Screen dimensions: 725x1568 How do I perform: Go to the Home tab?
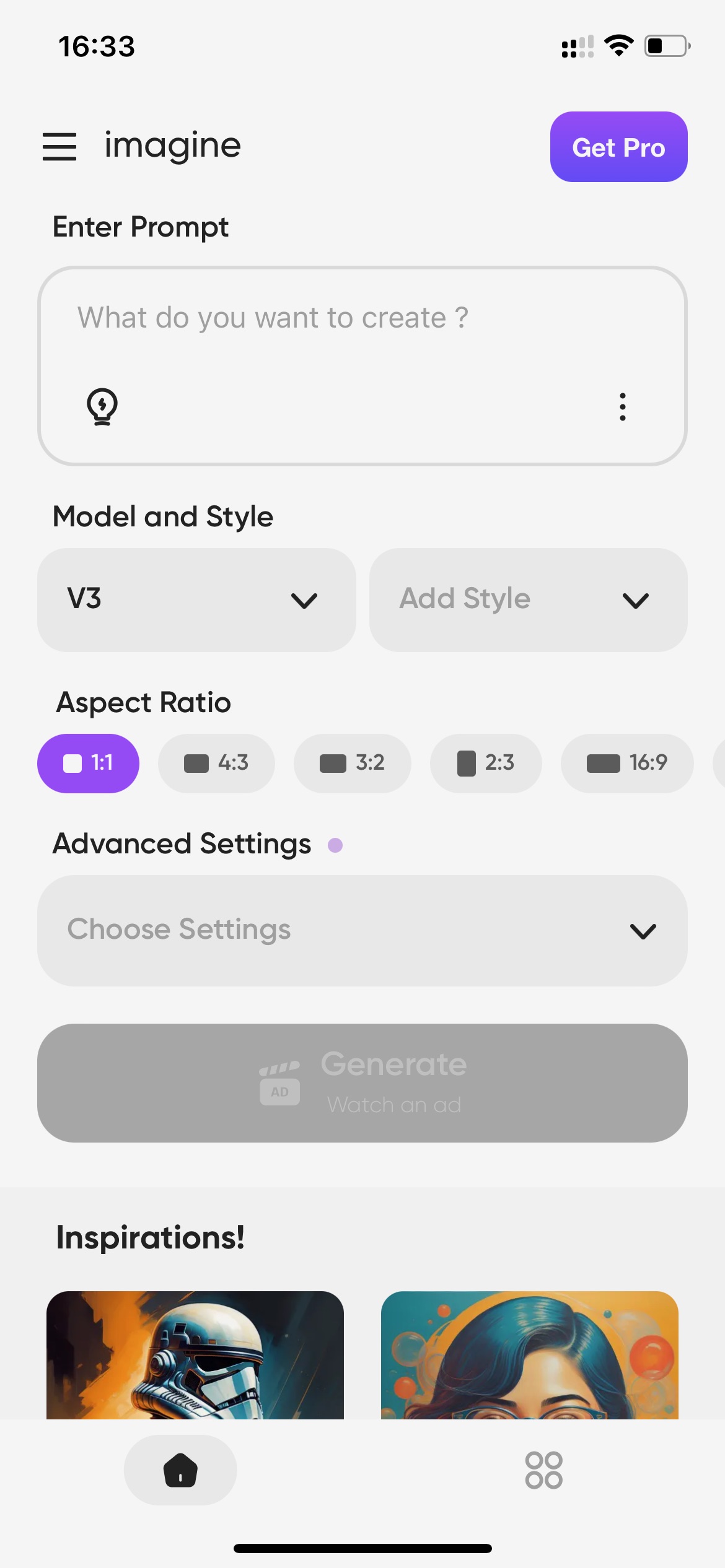pyautogui.click(x=180, y=1470)
